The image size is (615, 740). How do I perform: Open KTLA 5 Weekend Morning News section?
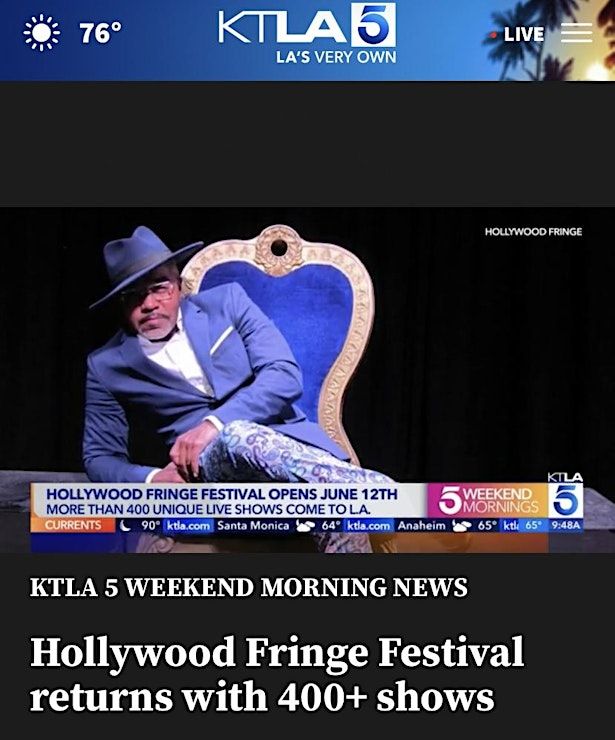[x=248, y=587]
